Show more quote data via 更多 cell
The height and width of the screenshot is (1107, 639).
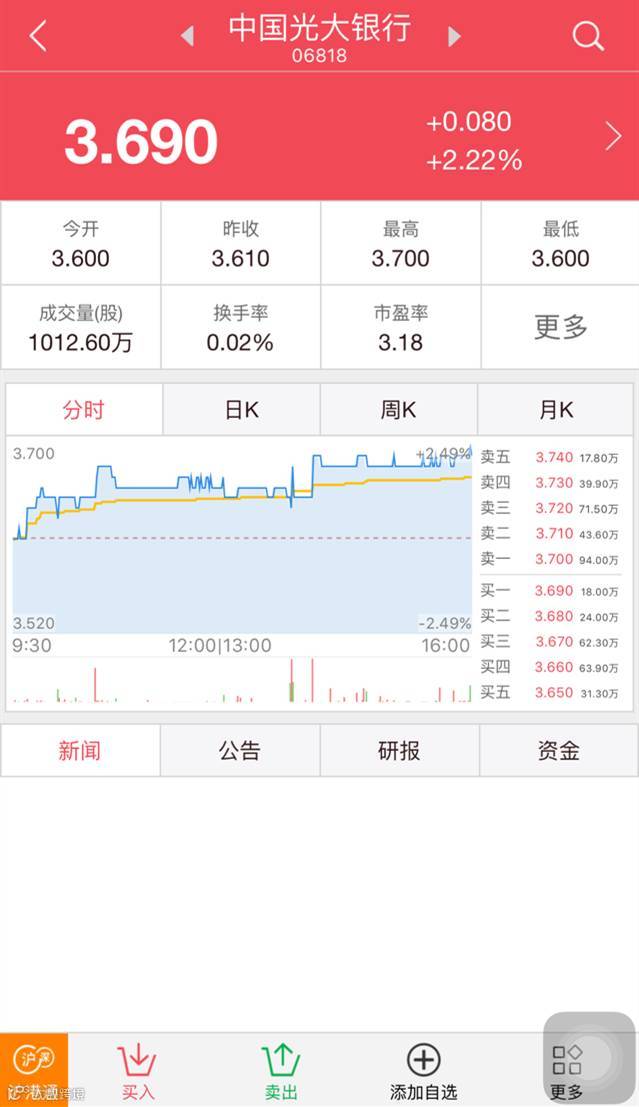pyautogui.click(x=560, y=327)
